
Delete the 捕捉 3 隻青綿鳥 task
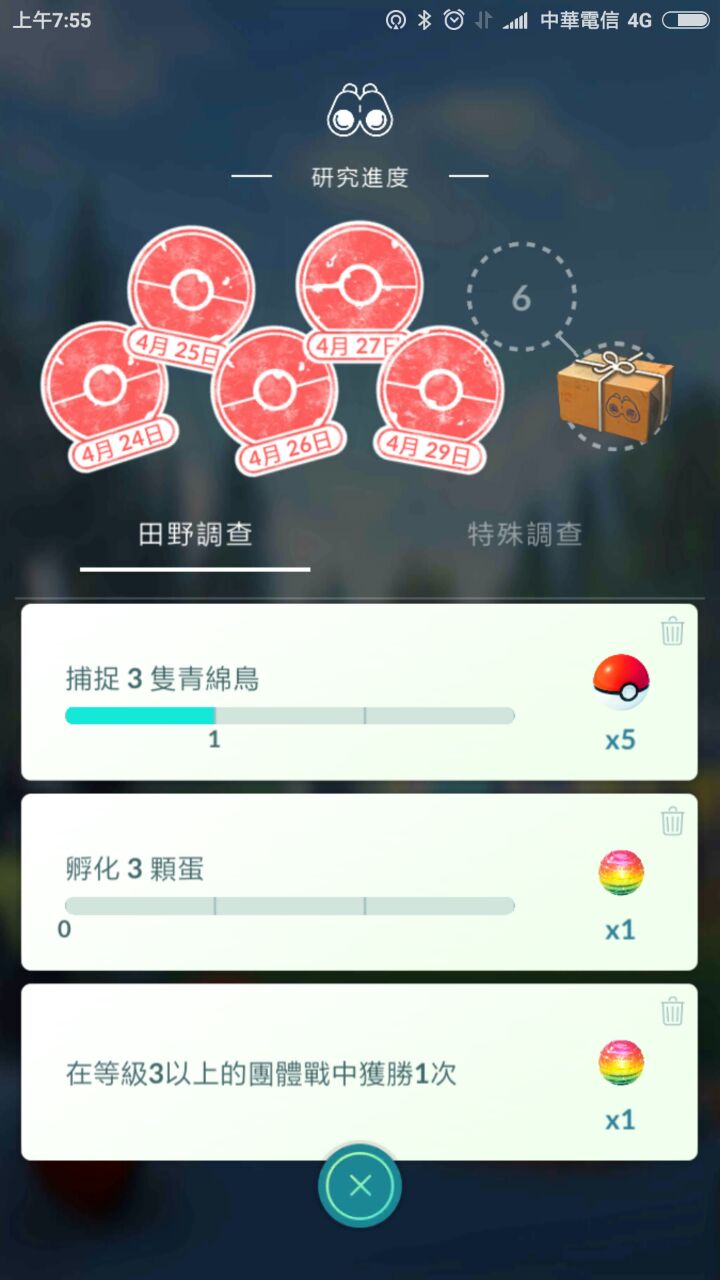tap(673, 632)
